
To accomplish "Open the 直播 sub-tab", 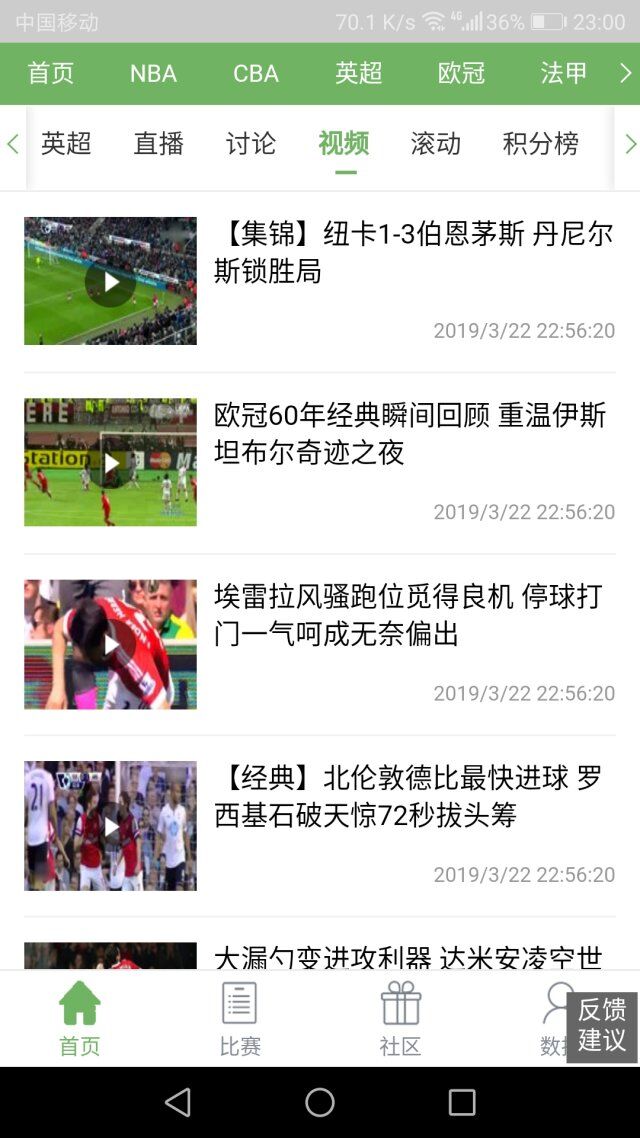I will pos(159,144).
